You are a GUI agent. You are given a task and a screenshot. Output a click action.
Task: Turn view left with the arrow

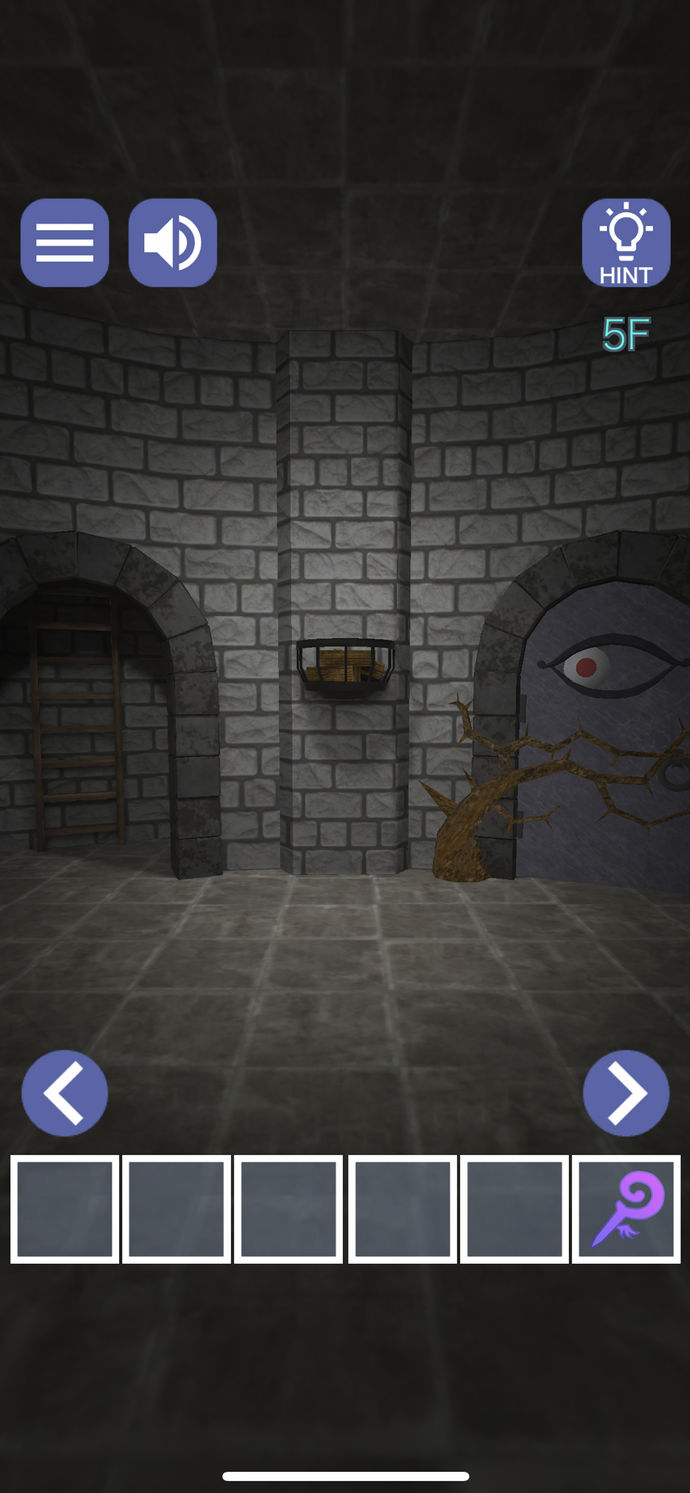click(65, 1092)
